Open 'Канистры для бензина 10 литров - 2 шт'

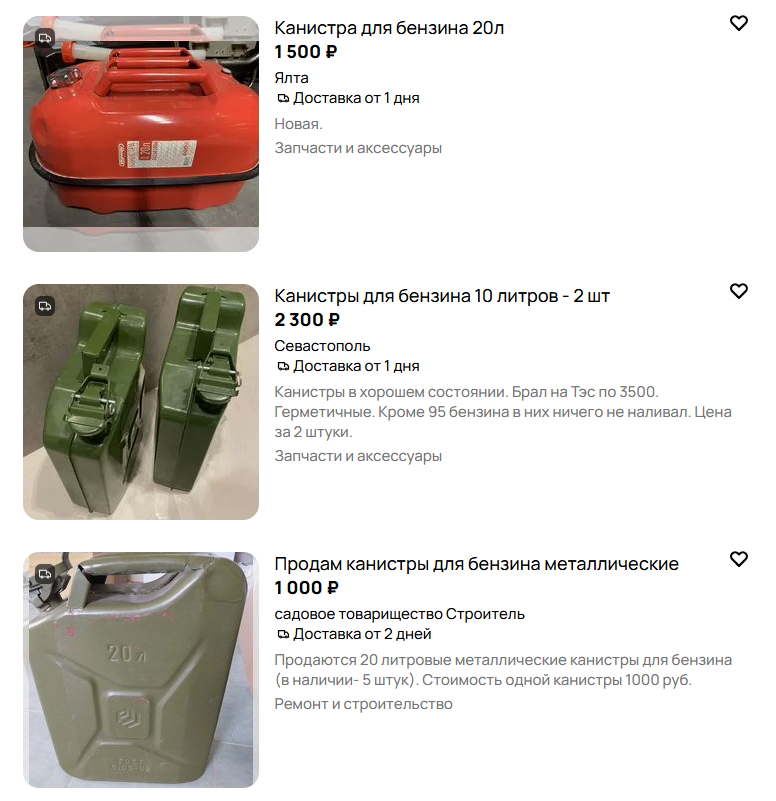[442, 296]
